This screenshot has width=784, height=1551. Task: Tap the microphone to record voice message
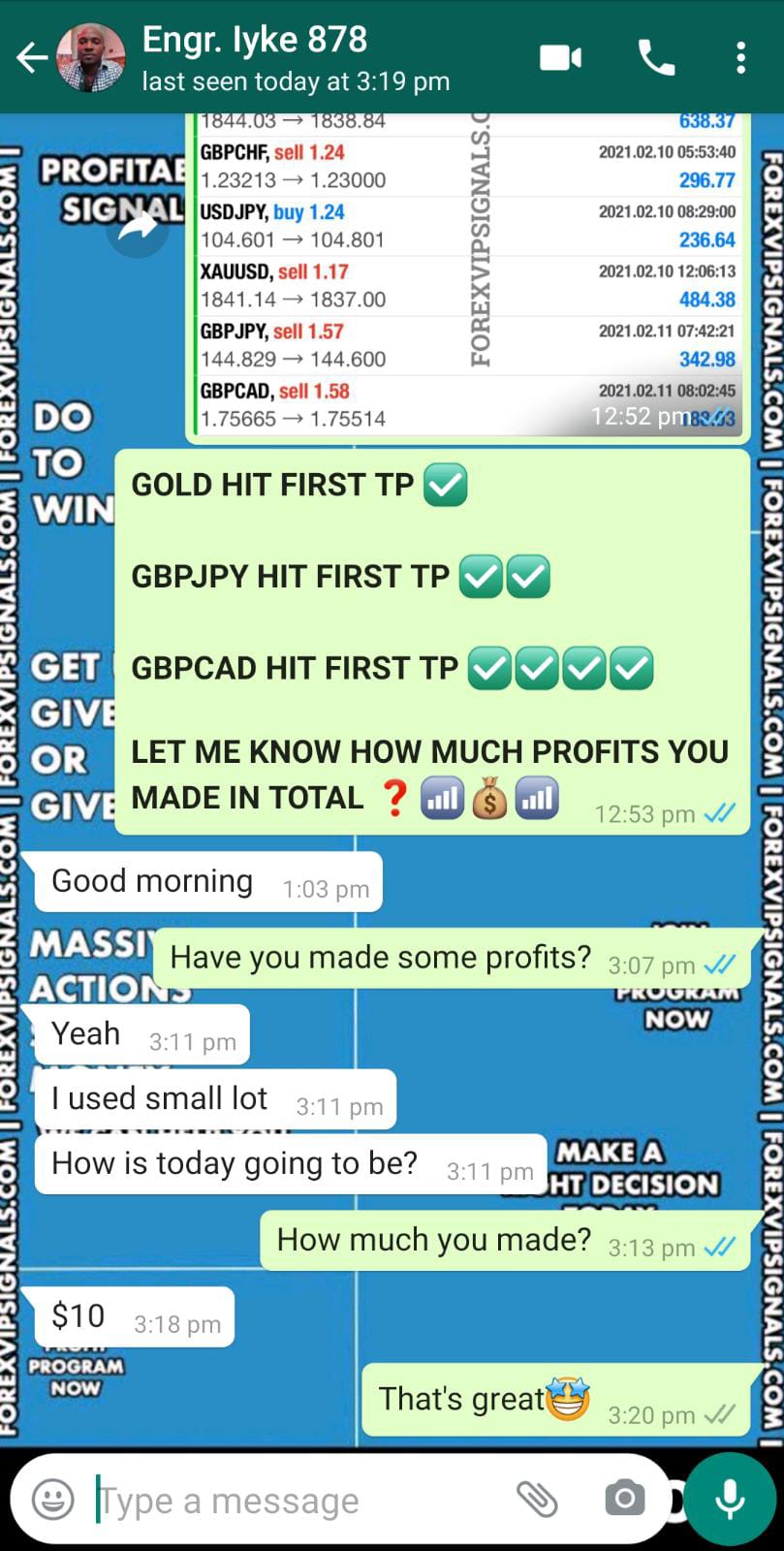[729, 1499]
